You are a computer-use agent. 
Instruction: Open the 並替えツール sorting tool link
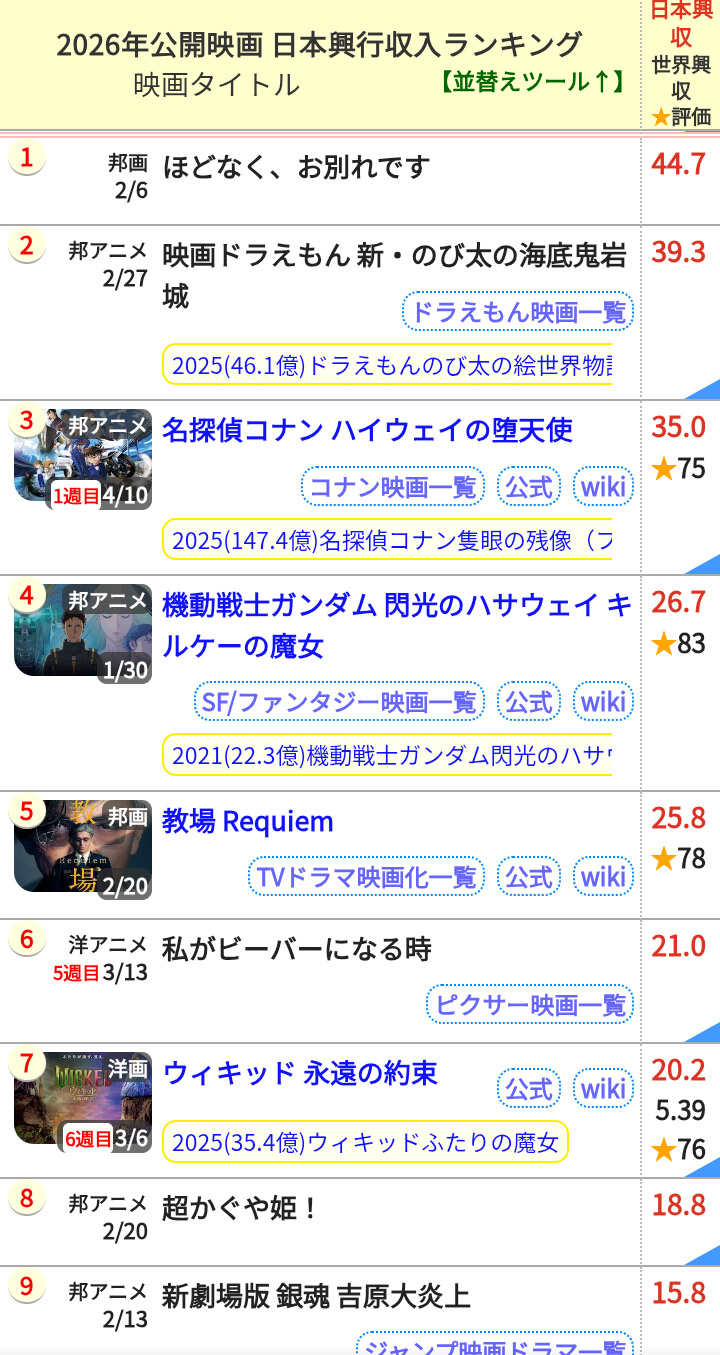pos(531,82)
